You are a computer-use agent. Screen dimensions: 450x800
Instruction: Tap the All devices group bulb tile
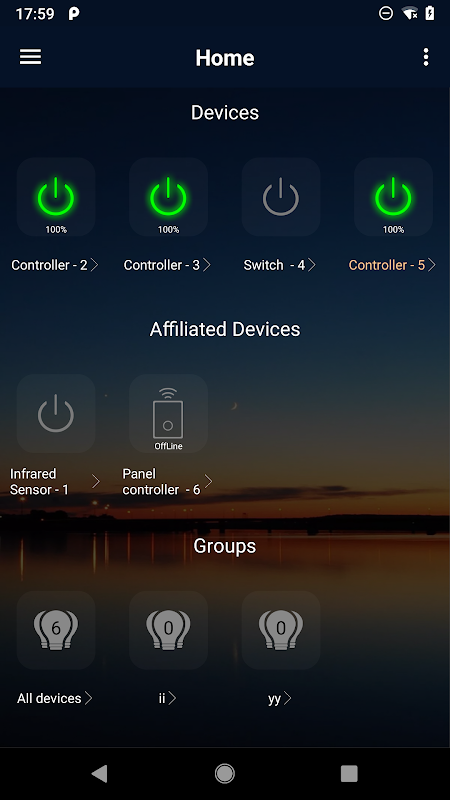coord(56,630)
